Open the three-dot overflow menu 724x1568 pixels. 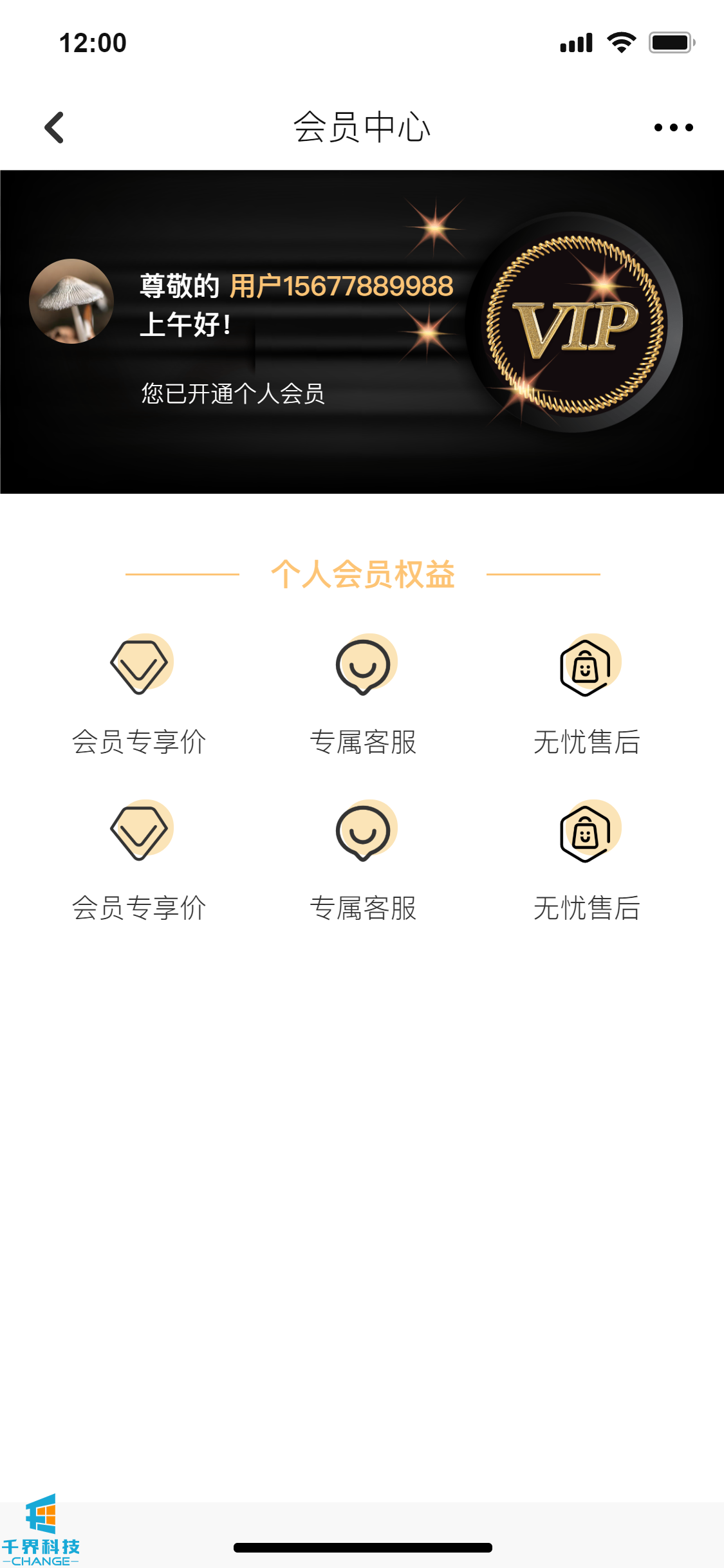[673, 127]
